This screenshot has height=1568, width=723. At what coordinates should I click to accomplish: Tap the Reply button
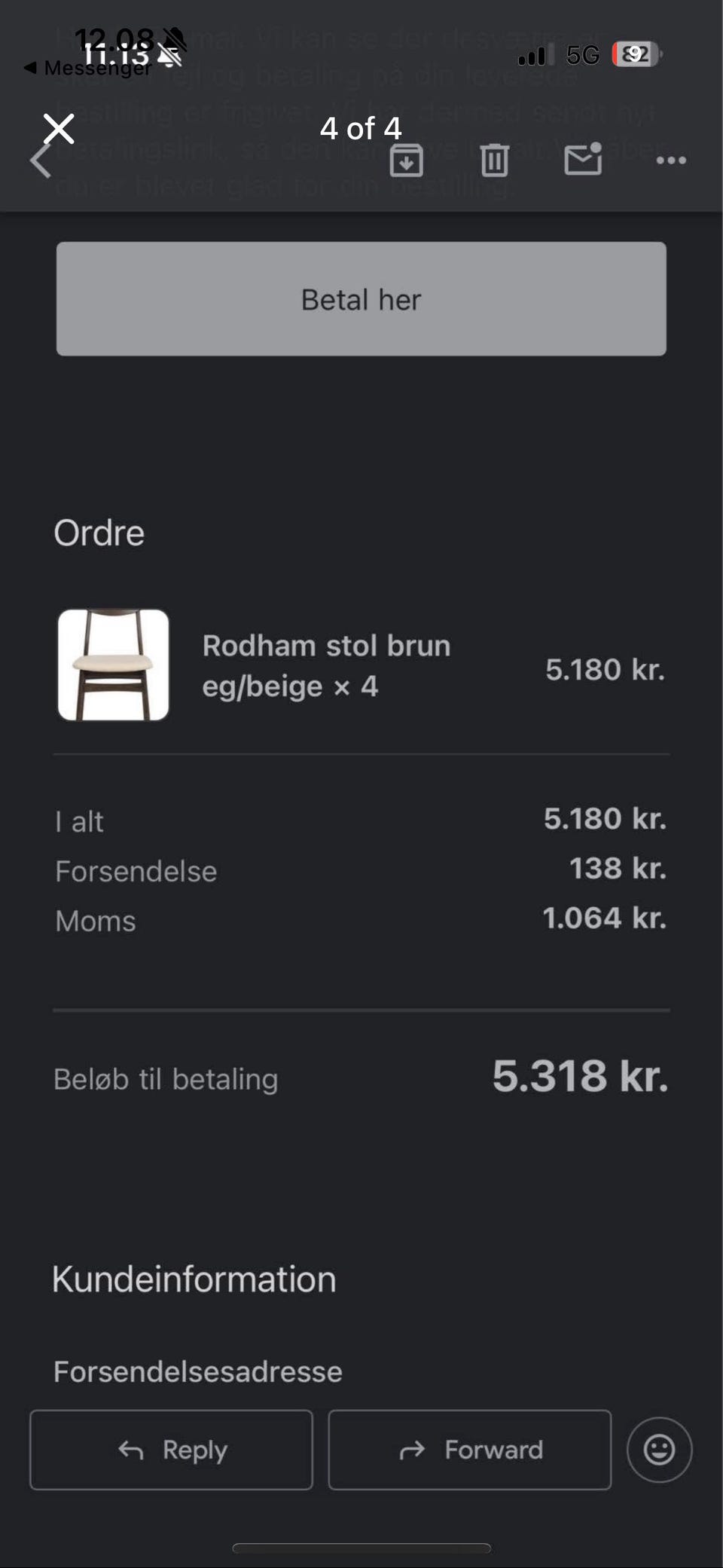pos(171,1450)
